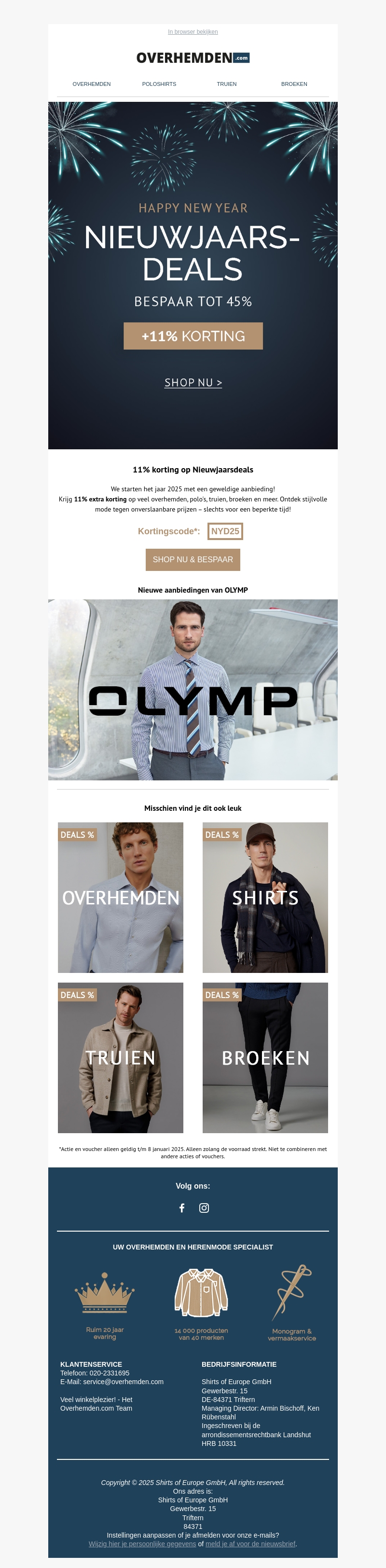Show the BROEKEN deals tile
Image resolution: width=386 pixels, height=1568 pixels.
[265, 1057]
